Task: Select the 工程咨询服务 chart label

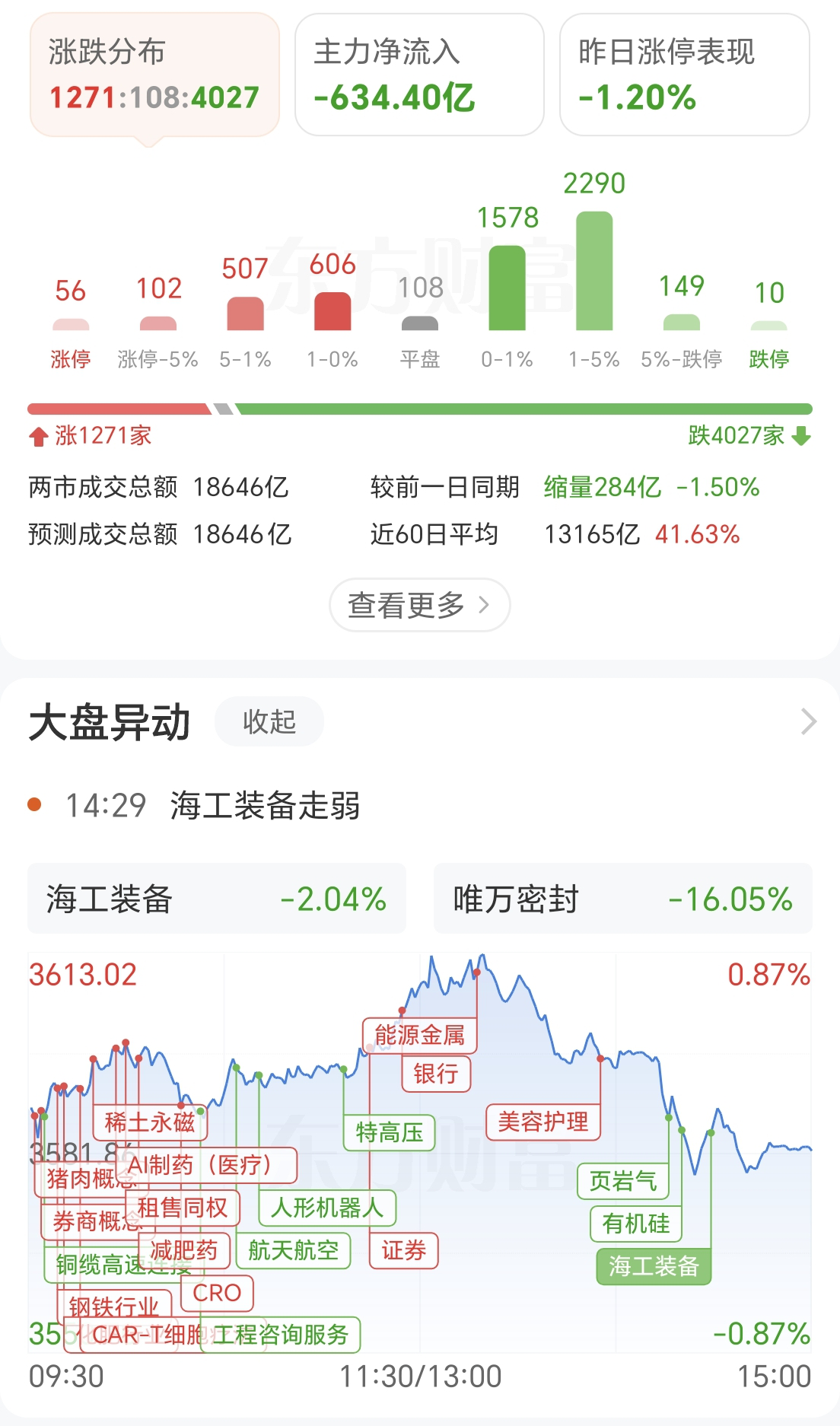Action: [280, 1335]
